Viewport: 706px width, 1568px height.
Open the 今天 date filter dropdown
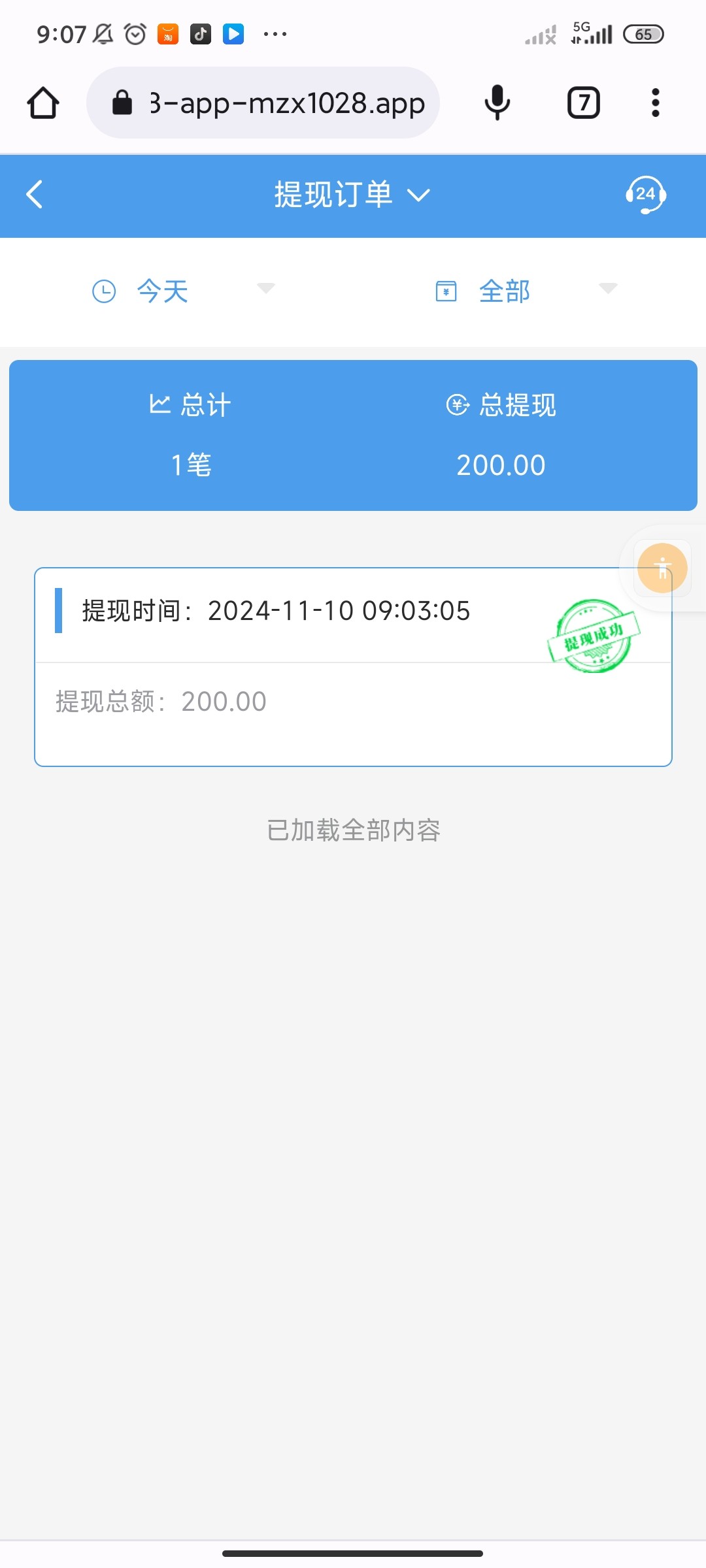point(183,291)
